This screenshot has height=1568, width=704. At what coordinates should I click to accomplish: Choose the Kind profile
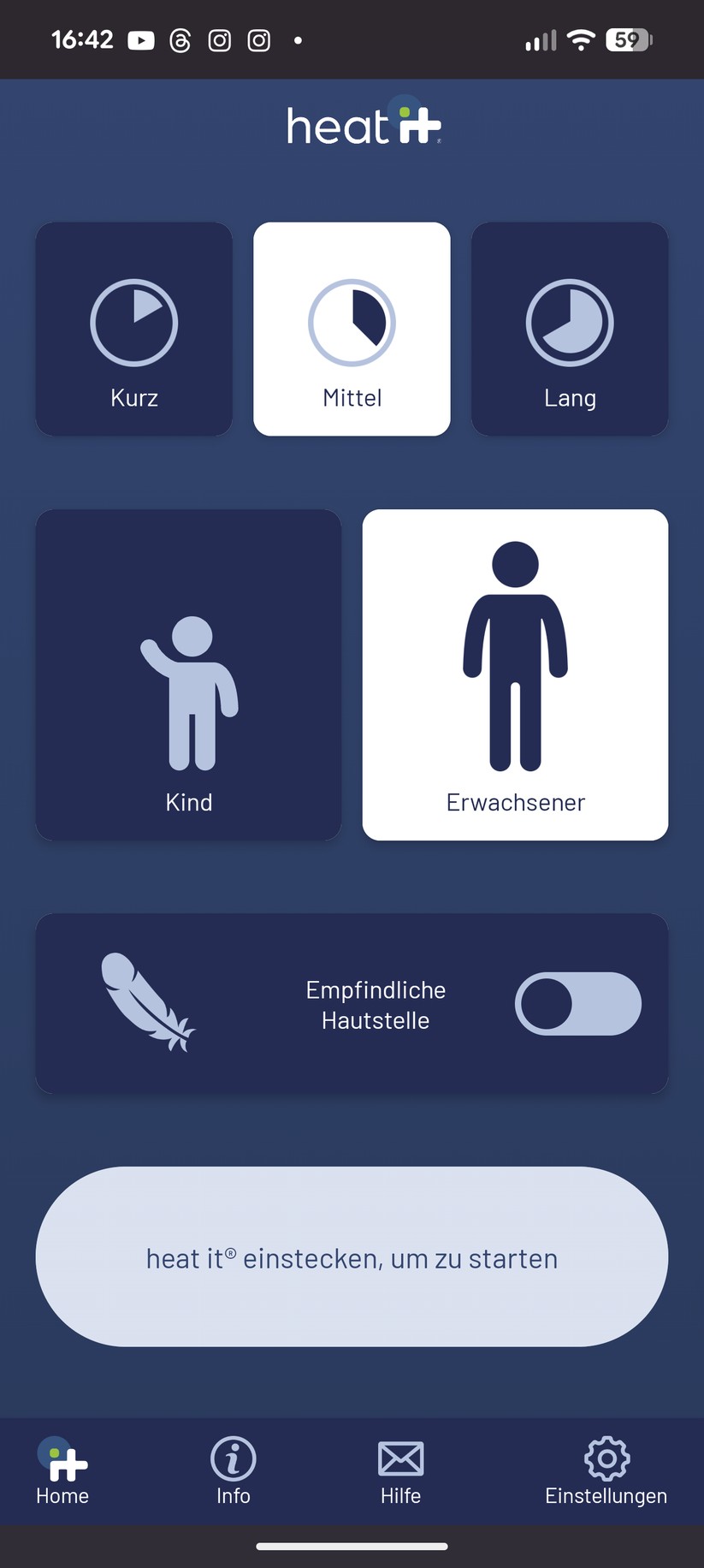point(188,674)
